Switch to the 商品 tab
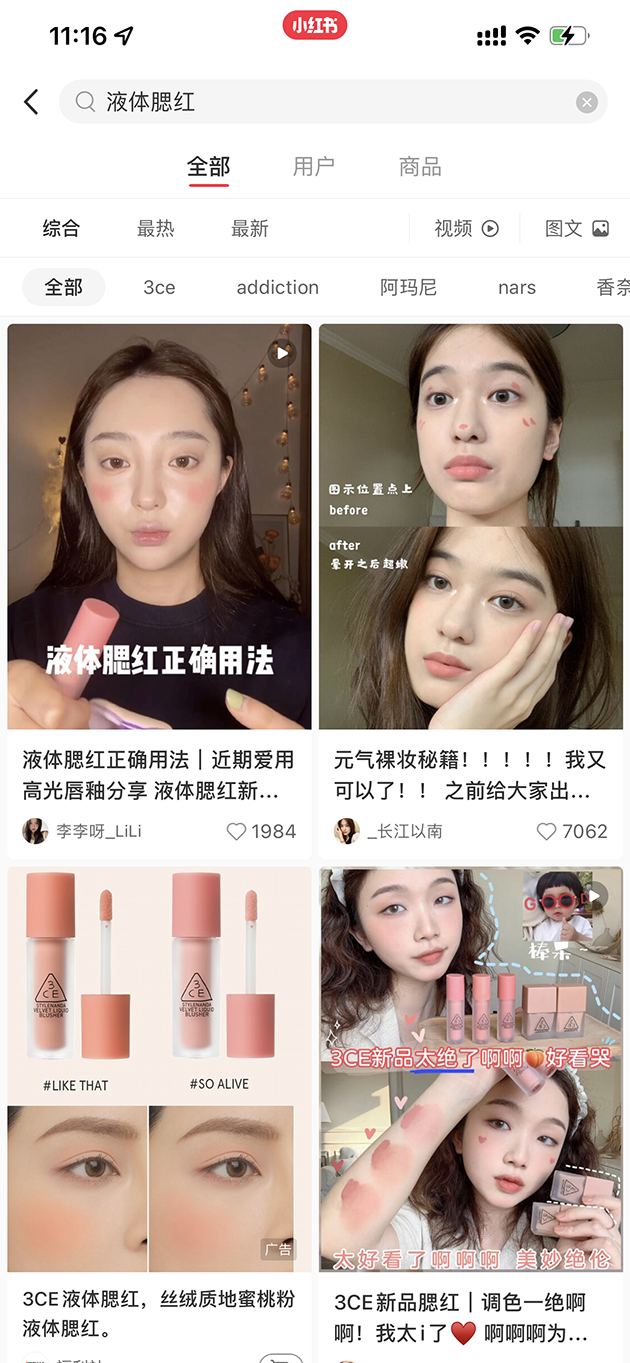The width and height of the screenshot is (630, 1363). pyautogui.click(x=420, y=167)
